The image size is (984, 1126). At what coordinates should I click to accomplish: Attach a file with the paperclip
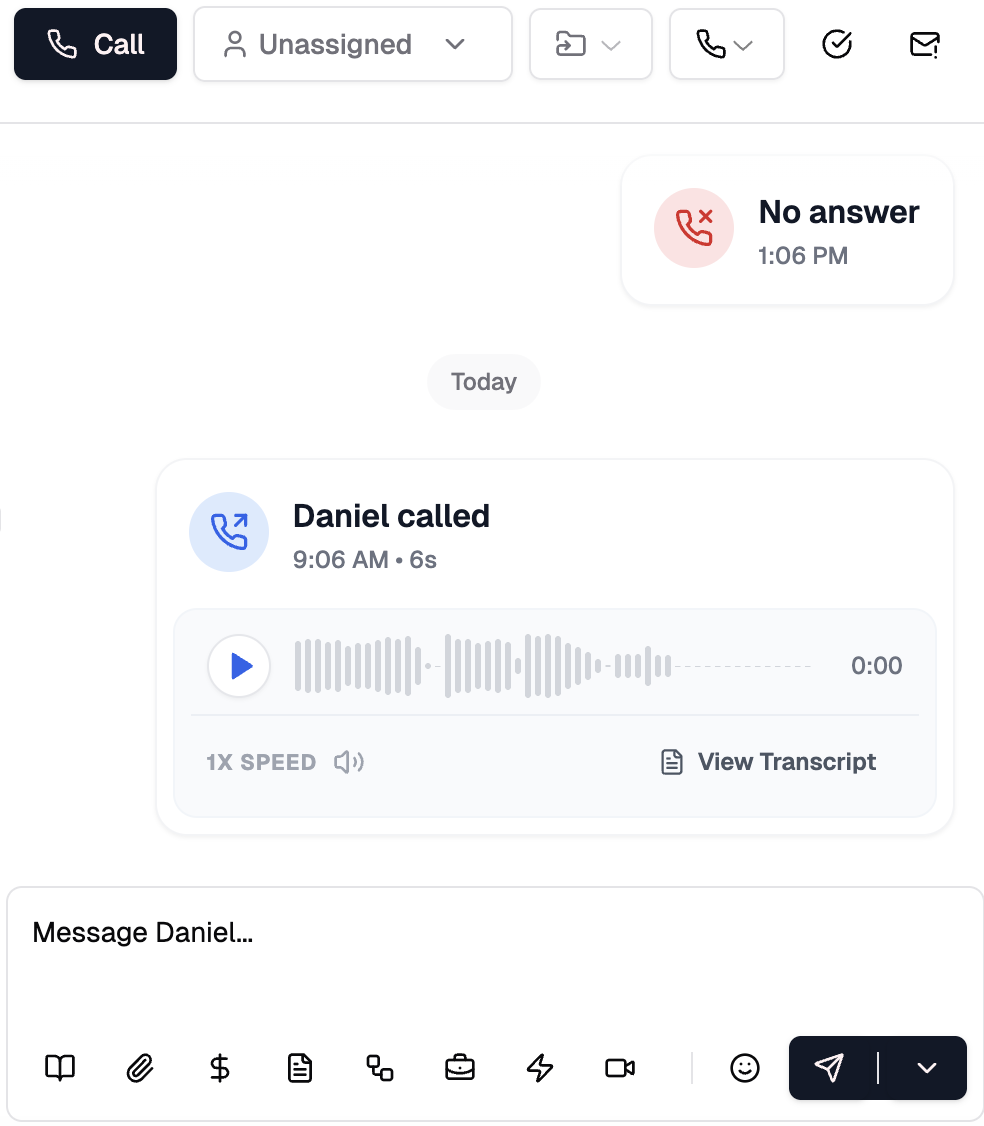pyautogui.click(x=140, y=1068)
